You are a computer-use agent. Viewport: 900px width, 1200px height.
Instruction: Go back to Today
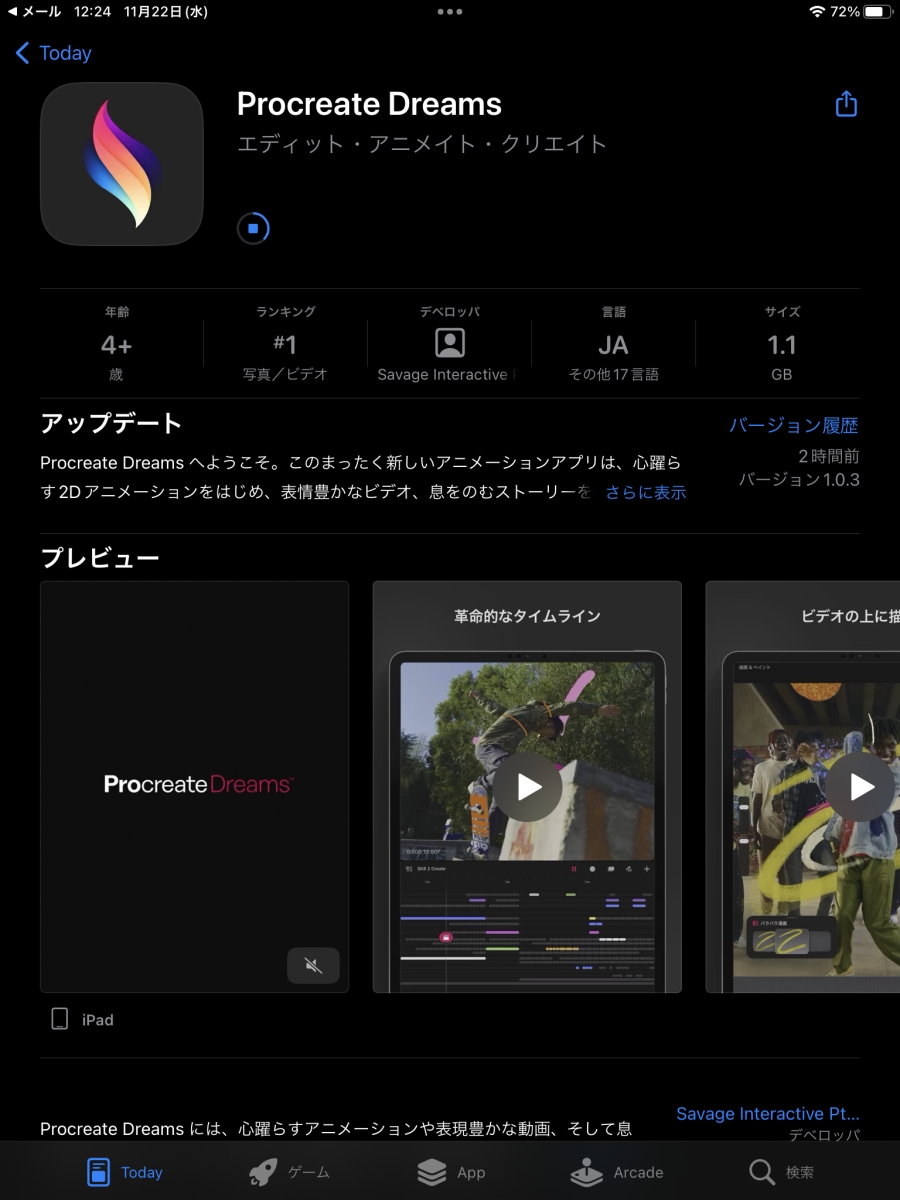54,53
